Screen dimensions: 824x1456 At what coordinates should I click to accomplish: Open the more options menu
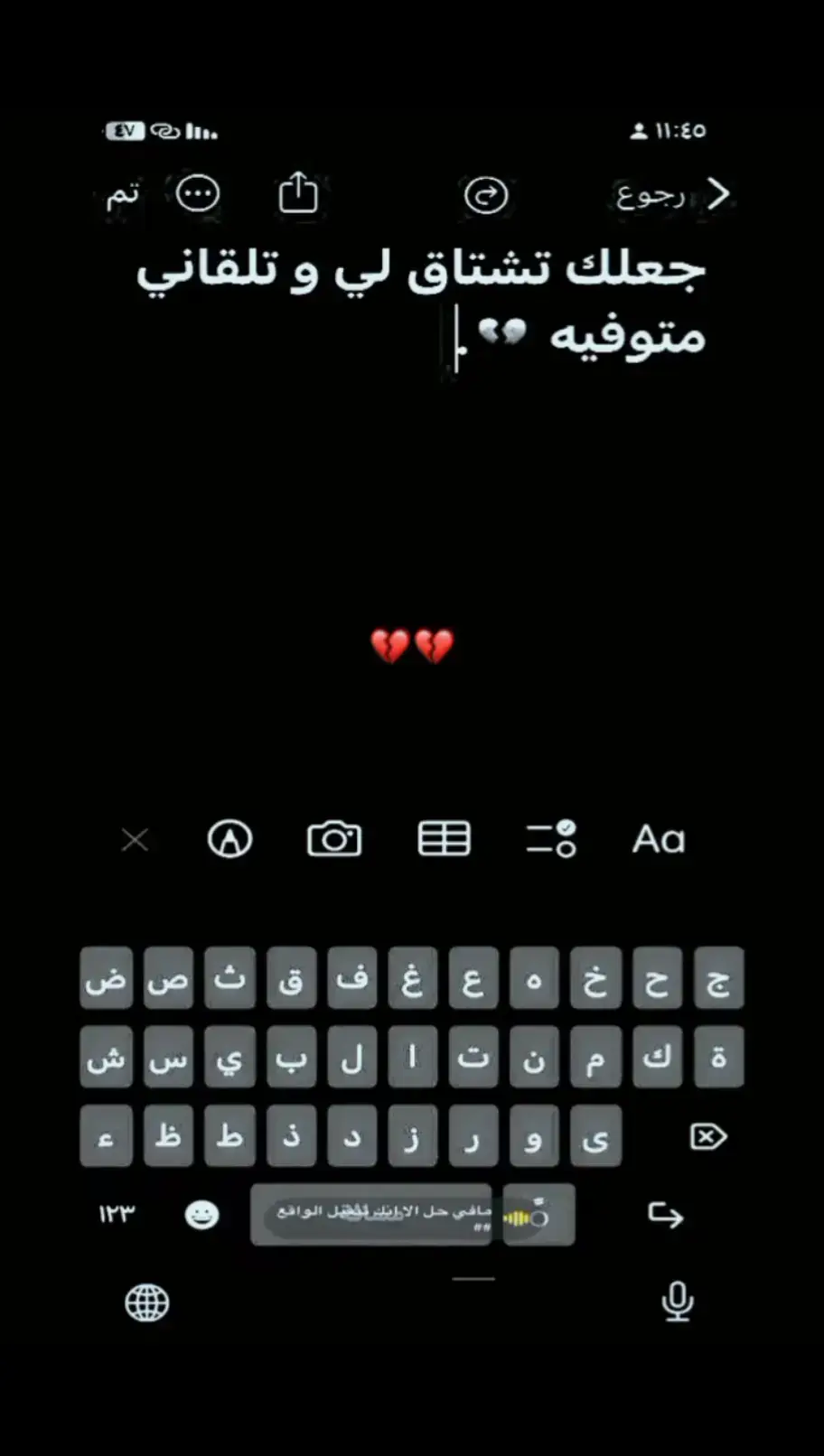[198, 194]
